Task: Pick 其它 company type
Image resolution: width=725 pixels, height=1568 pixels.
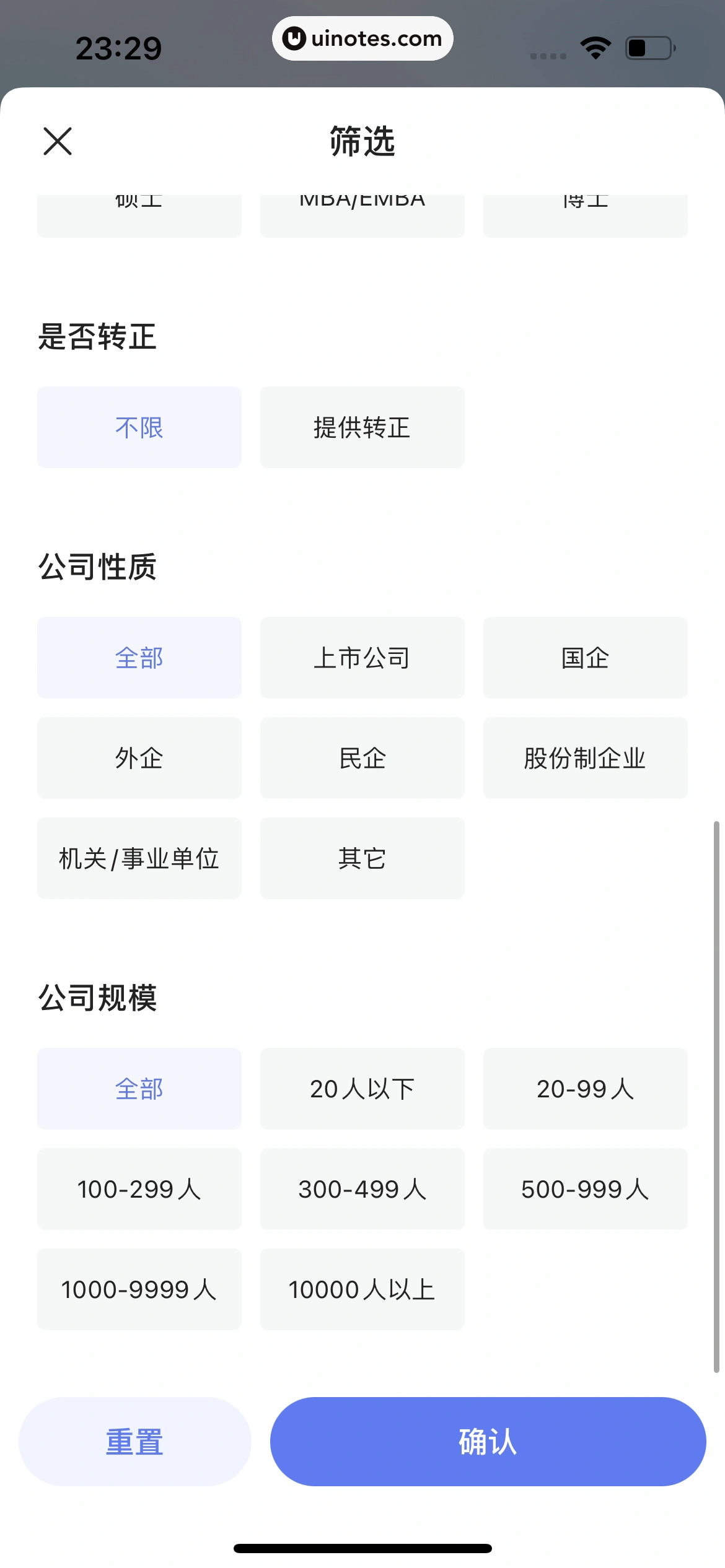Action: pyautogui.click(x=362, y=858)
